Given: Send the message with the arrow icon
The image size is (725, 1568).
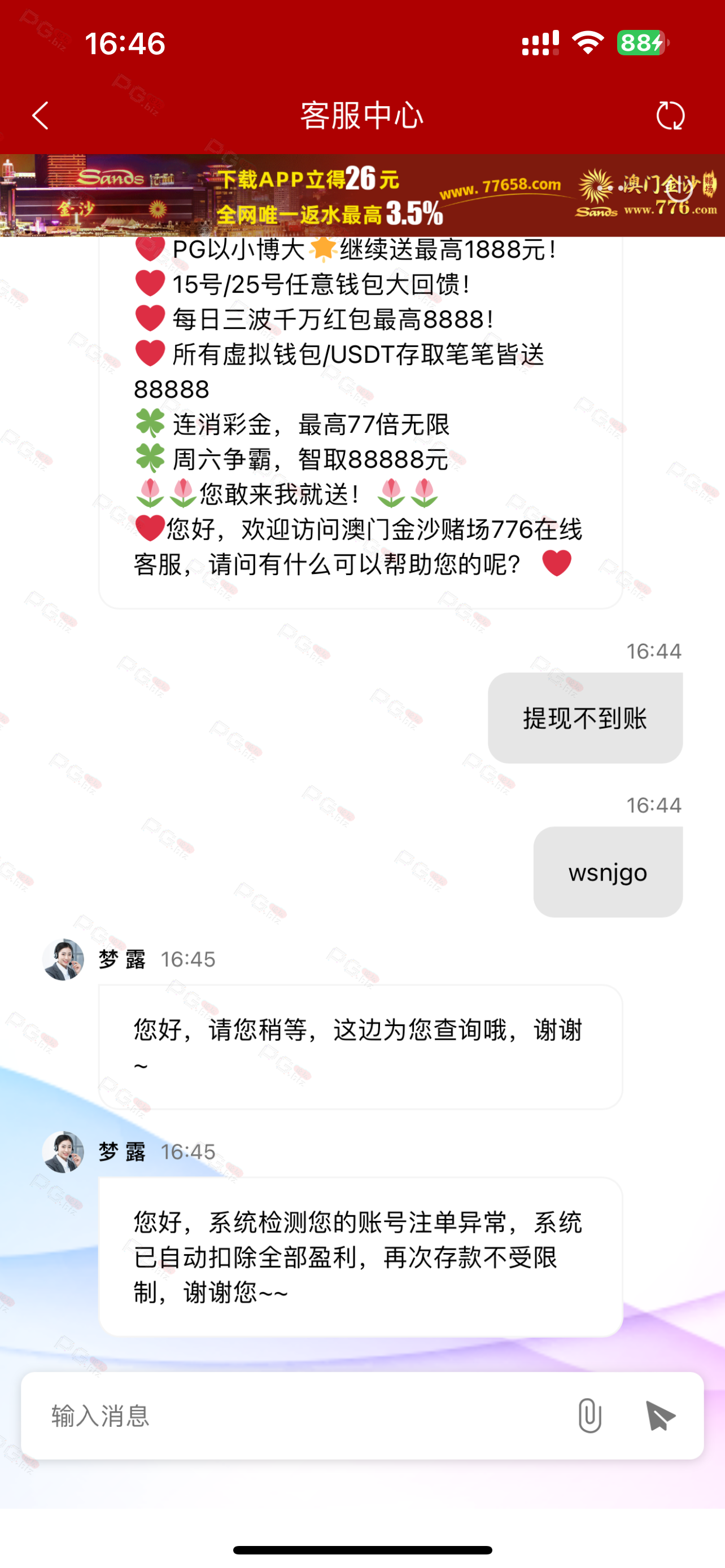Looking at the screenshot, I should click(661, 1416).
